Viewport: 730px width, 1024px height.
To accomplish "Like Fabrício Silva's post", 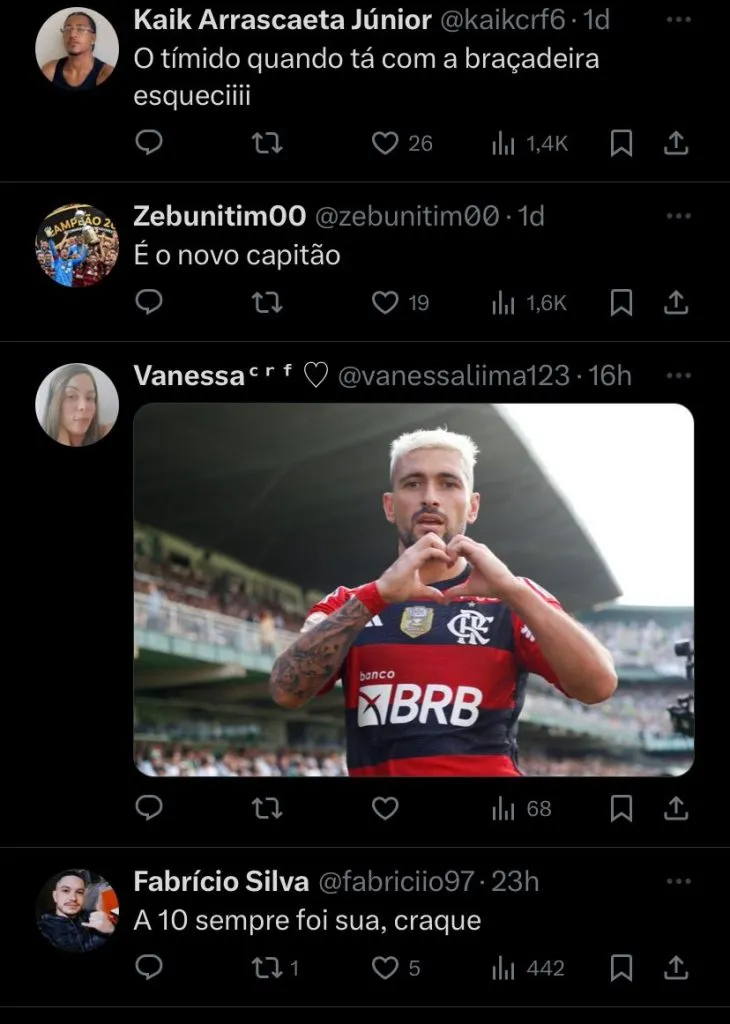I will [x=386, y=968].
